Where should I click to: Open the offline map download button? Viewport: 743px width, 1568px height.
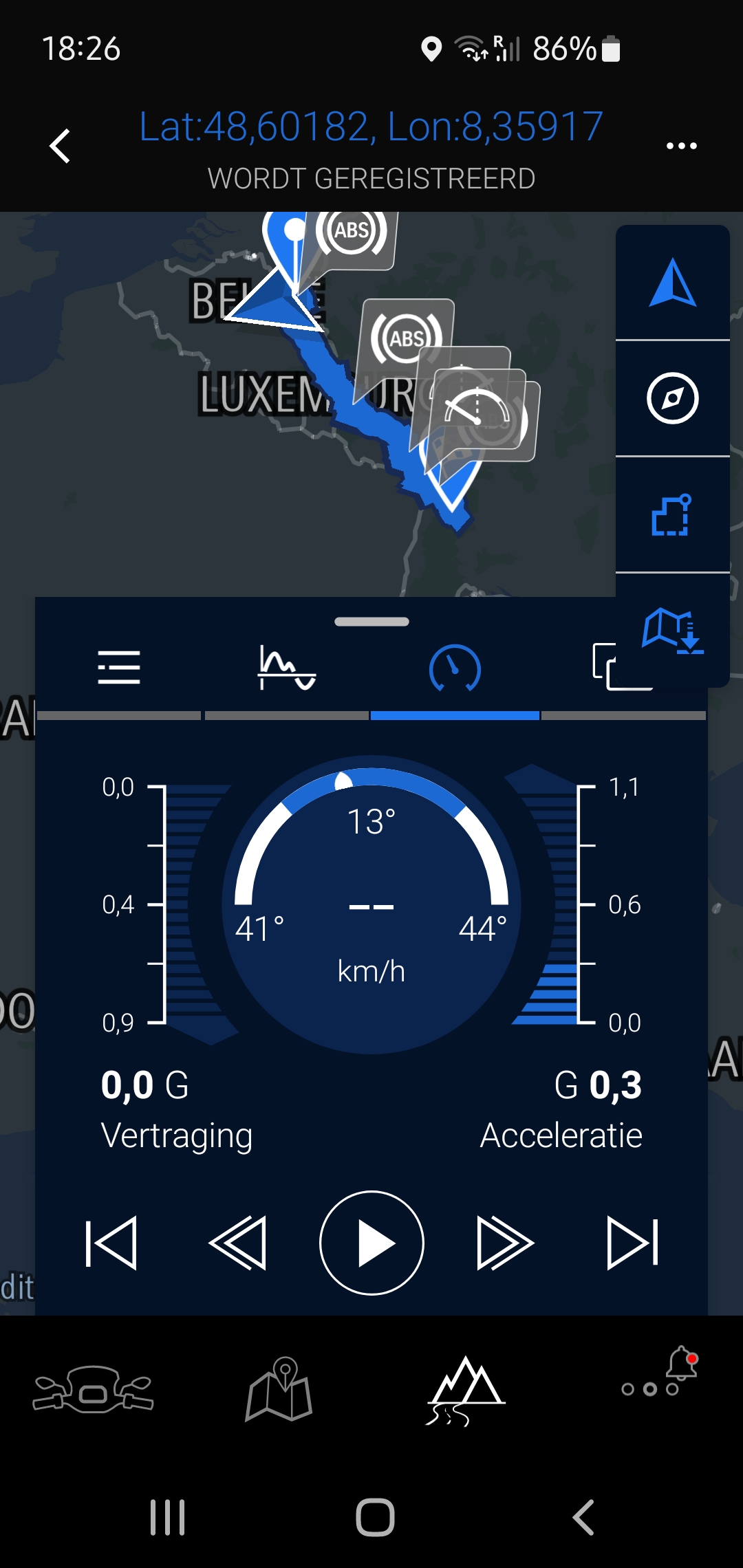(673, 630)
